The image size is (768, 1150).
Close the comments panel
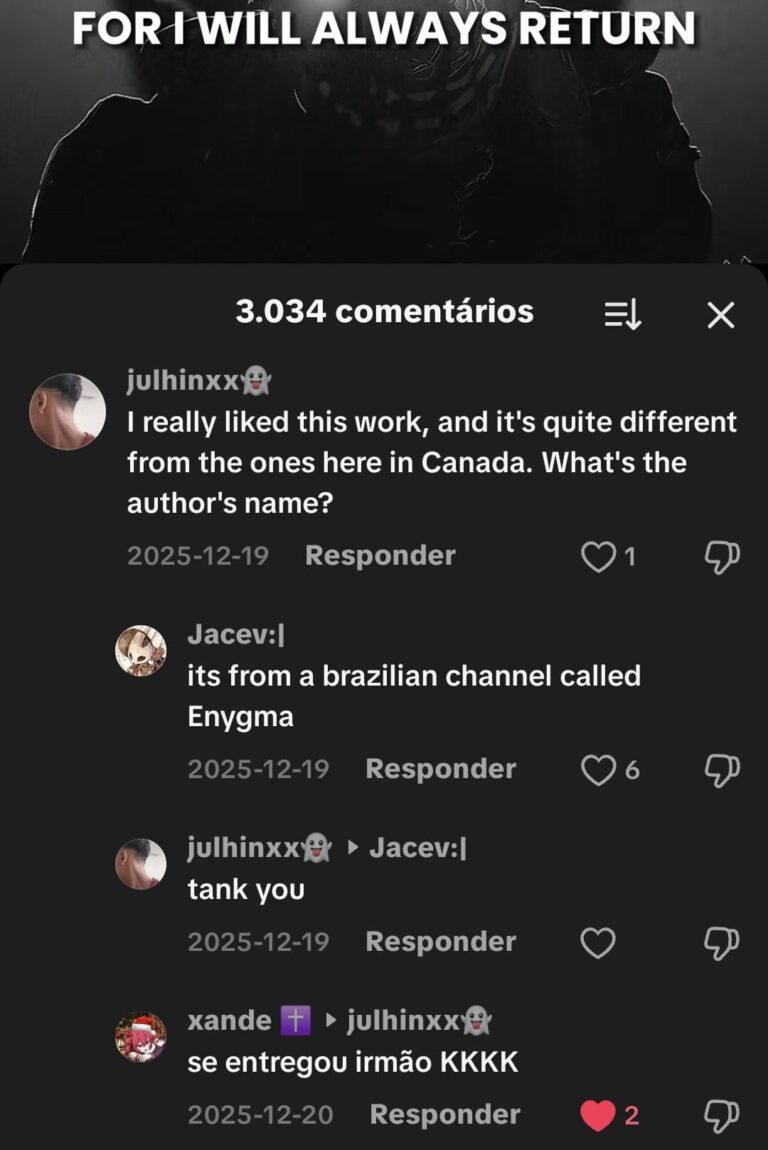pos(720,315)
